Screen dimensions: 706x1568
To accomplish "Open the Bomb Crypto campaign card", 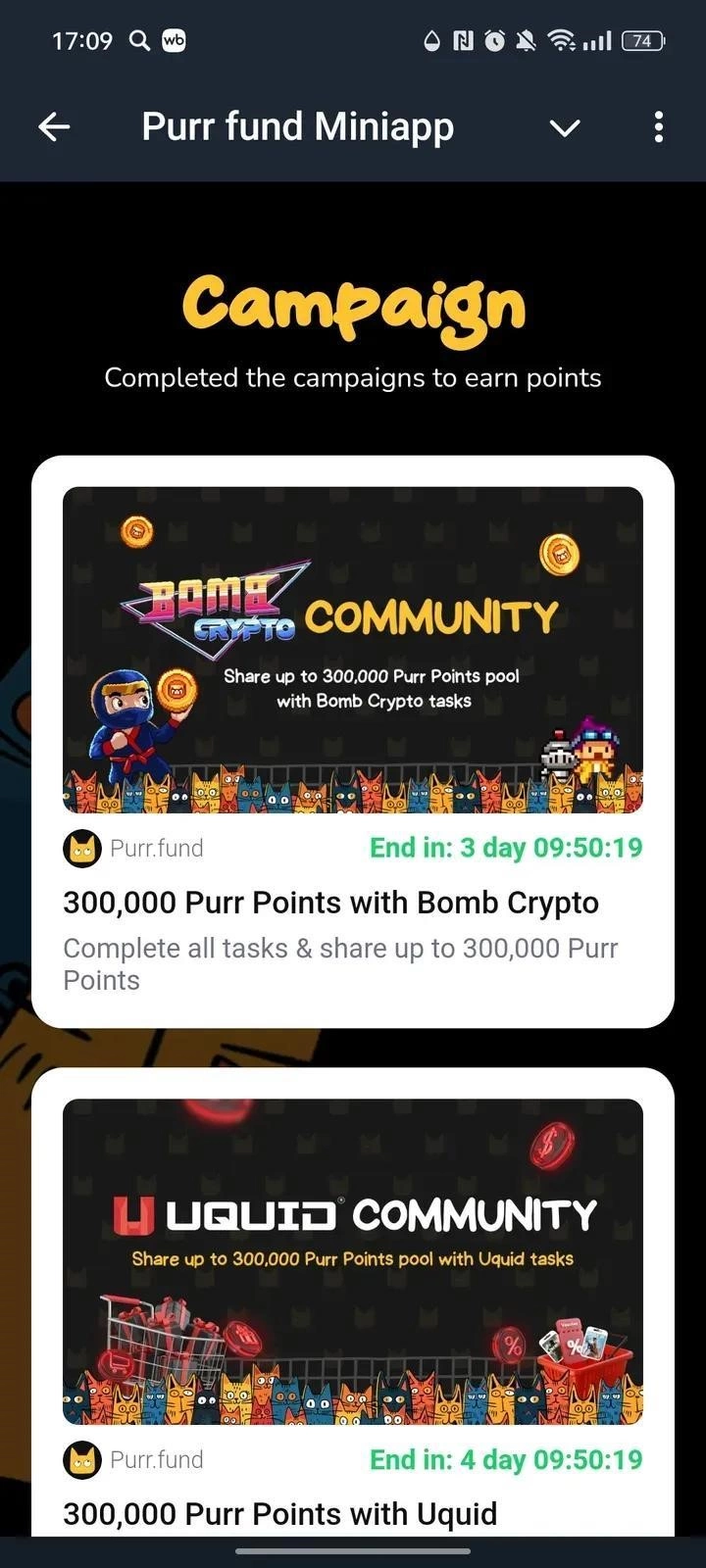I will point(353,742).
